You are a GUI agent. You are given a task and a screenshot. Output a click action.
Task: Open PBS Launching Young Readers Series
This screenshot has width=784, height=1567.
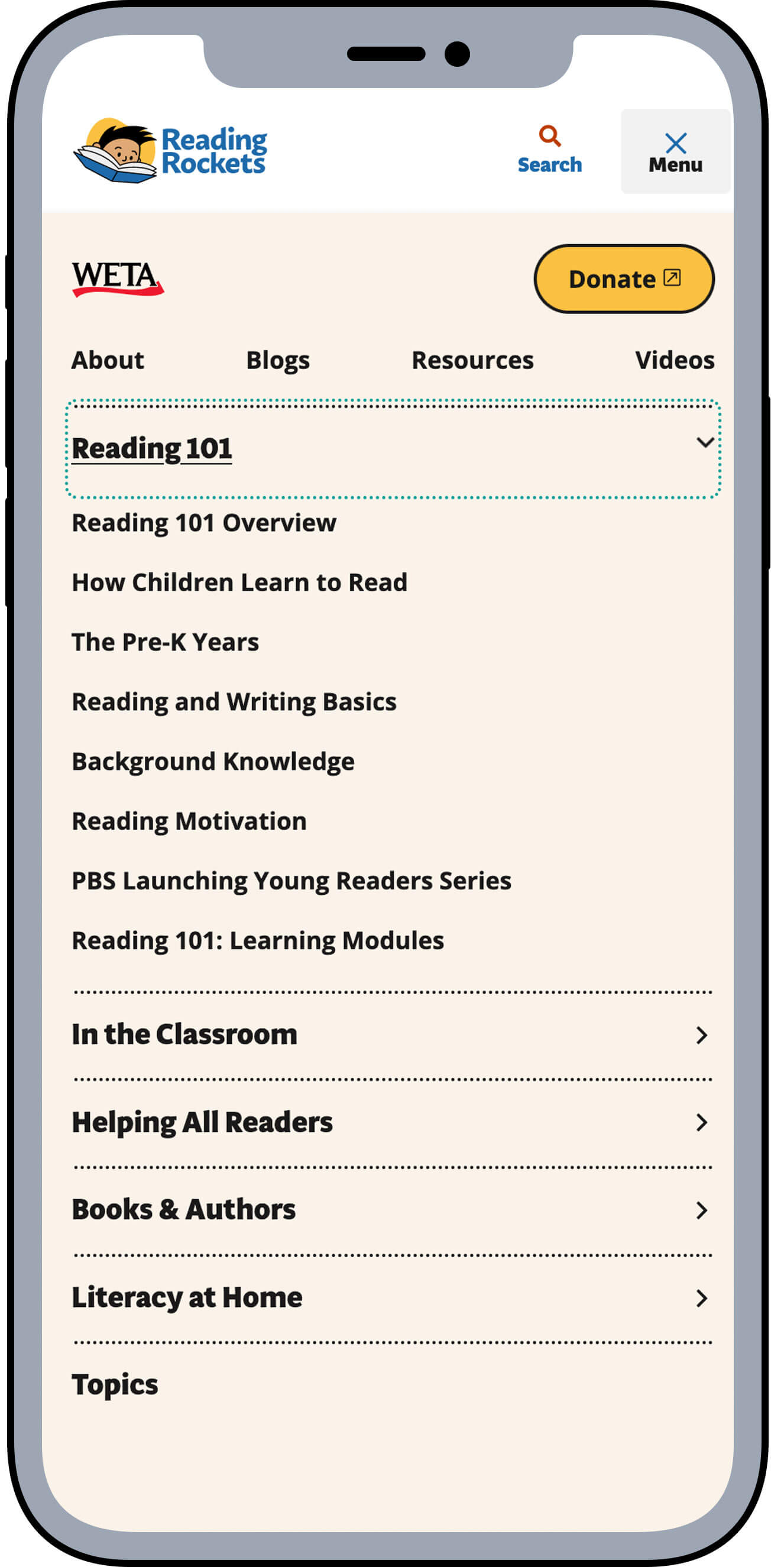[x=291, y=881]
